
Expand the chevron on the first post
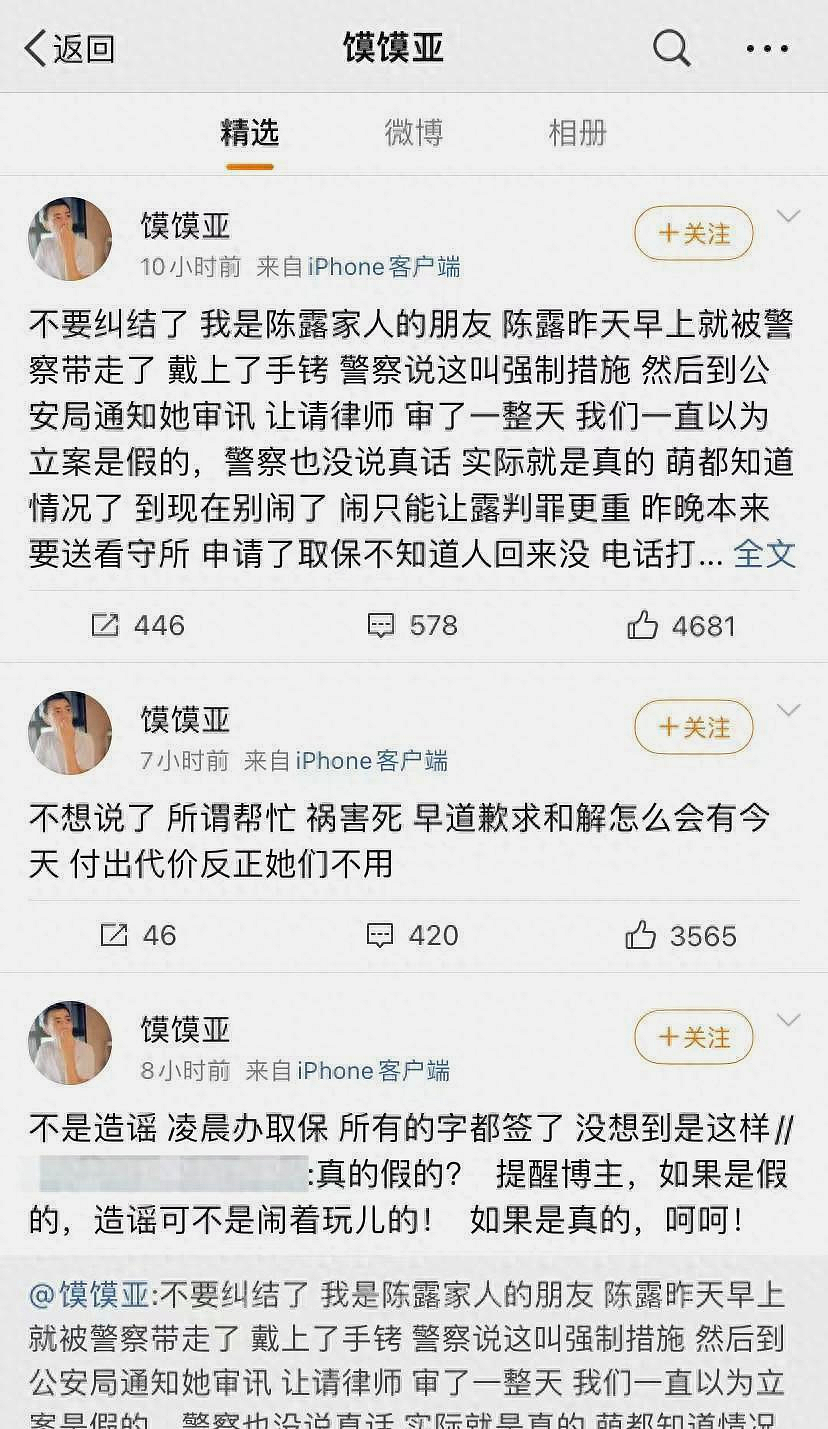pyautogui.click(x=790, y=213)
